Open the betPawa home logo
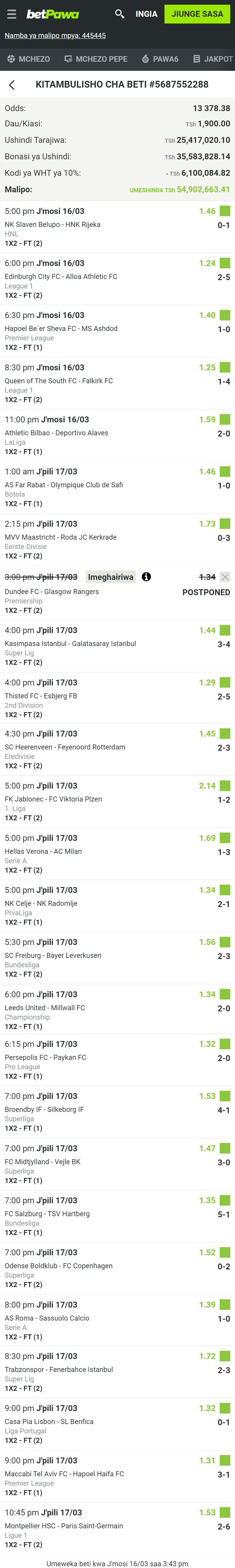This screenshot has height=1568, width=235. (52, 14)
